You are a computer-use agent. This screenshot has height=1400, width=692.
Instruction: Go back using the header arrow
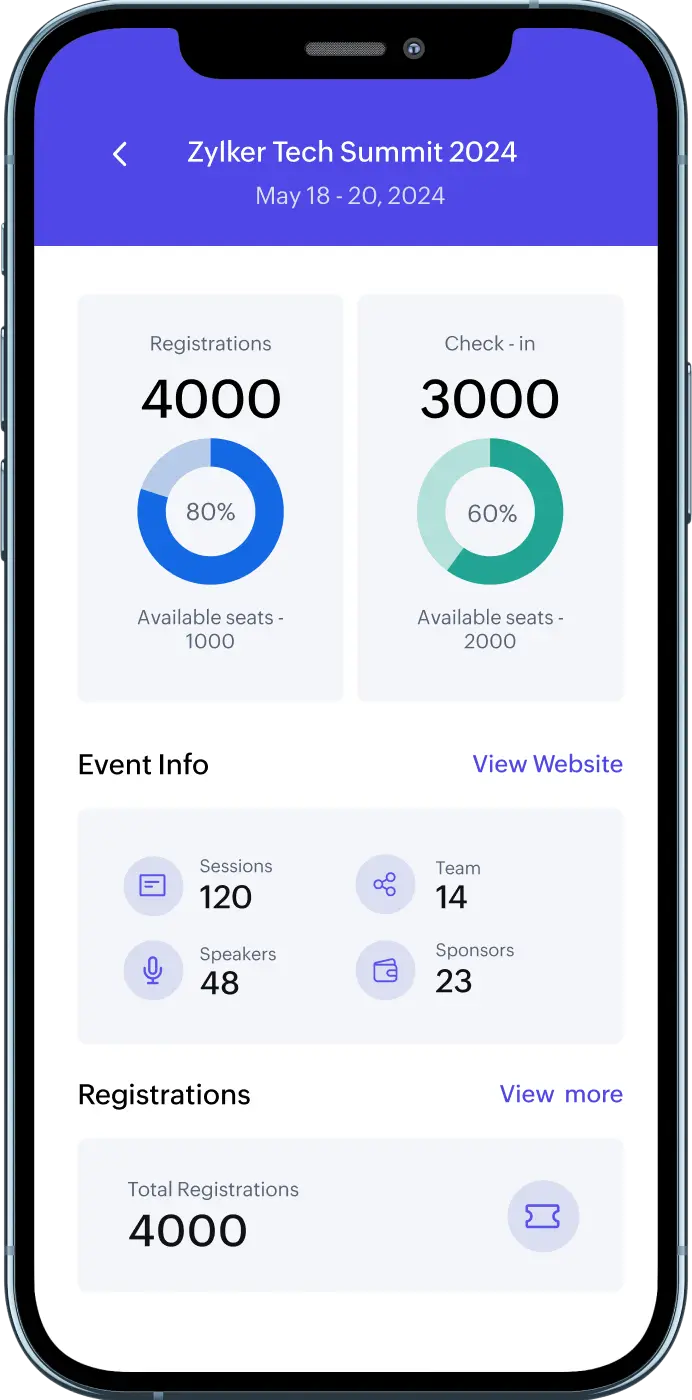click(120, 154)
